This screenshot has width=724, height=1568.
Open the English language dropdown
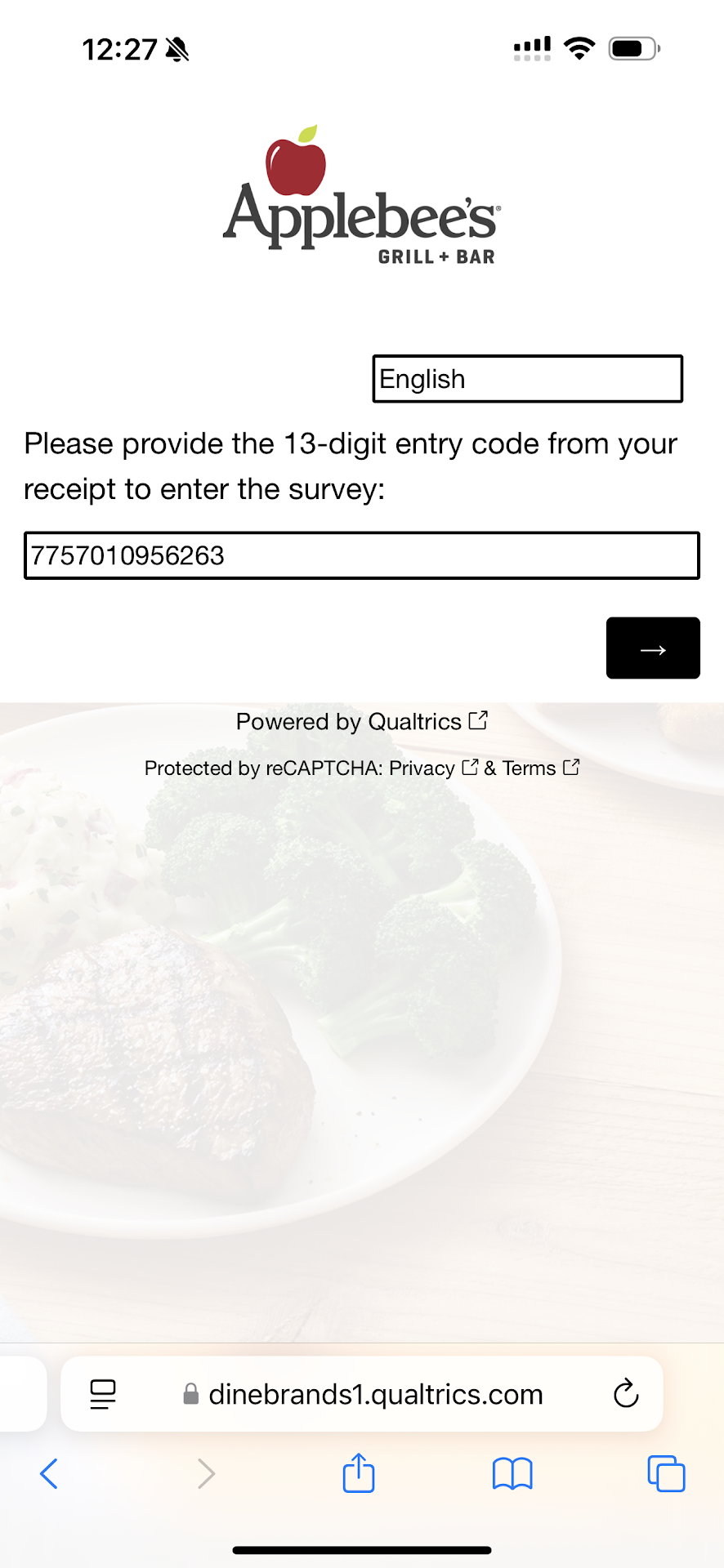coord(527,379)
